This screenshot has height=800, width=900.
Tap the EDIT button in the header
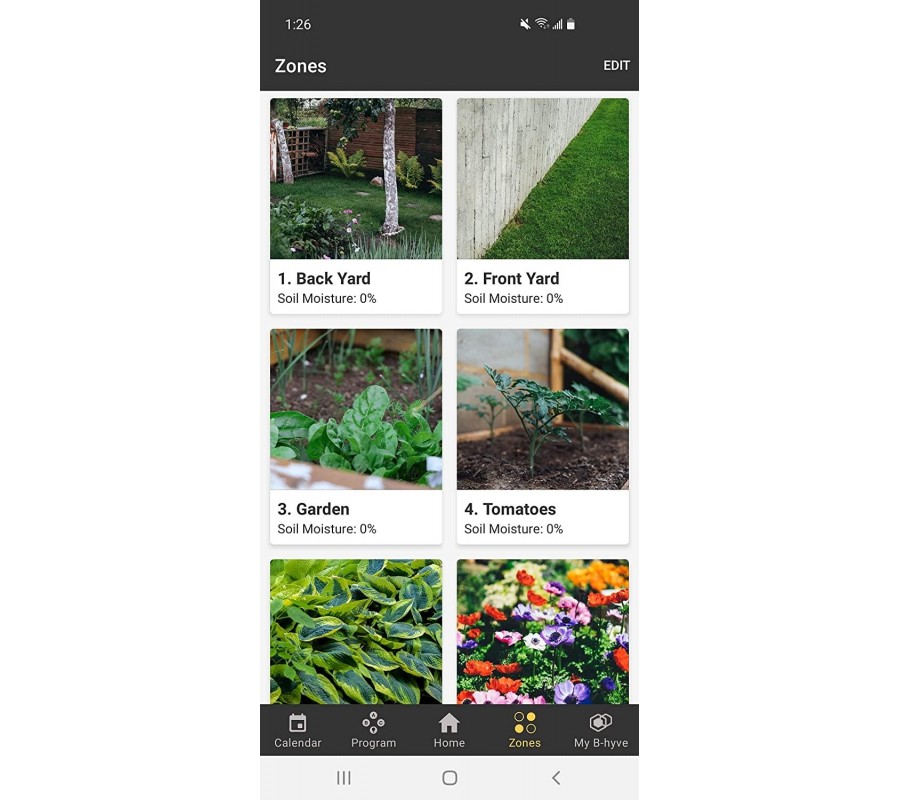click(616, 66)
